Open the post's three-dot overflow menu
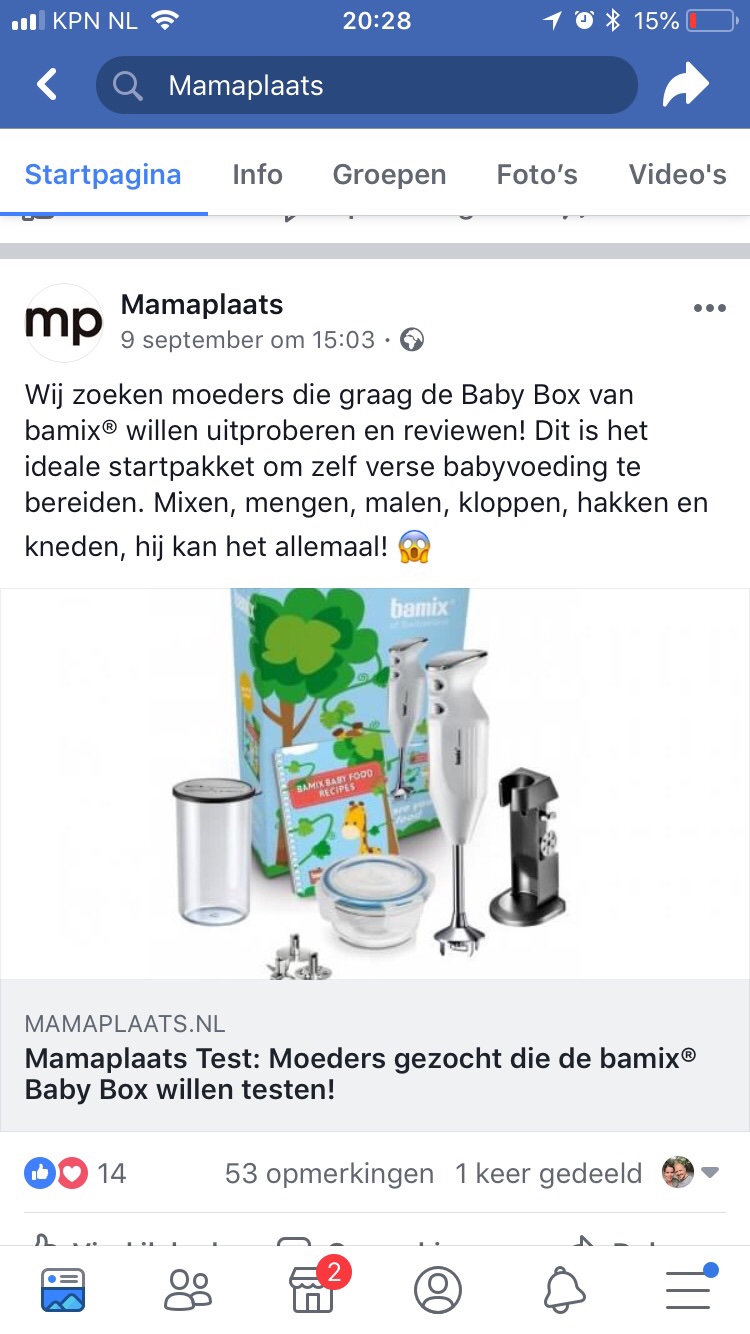Screen dimensions: 750x1334 click(x=709, y=308)
